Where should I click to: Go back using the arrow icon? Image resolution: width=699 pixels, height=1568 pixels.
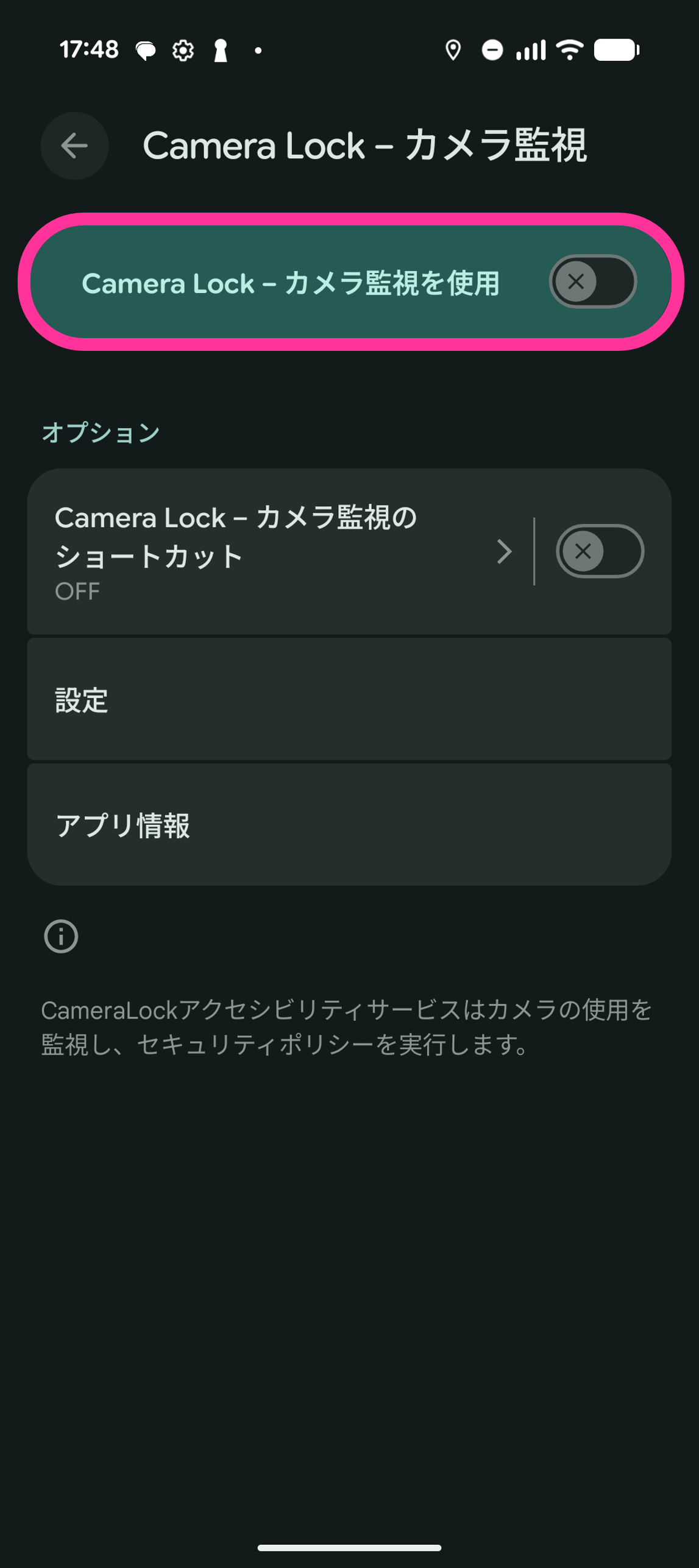[74, 146]
